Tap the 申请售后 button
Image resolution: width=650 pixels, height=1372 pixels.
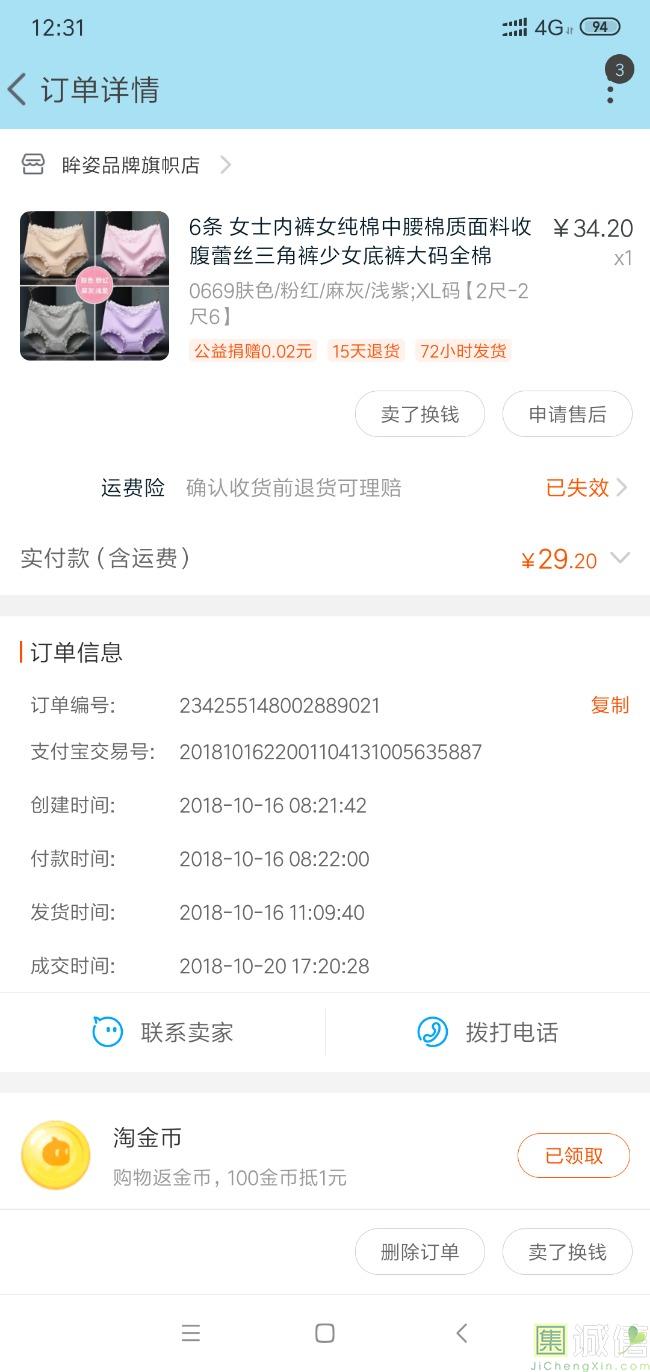tap(567, 414)
